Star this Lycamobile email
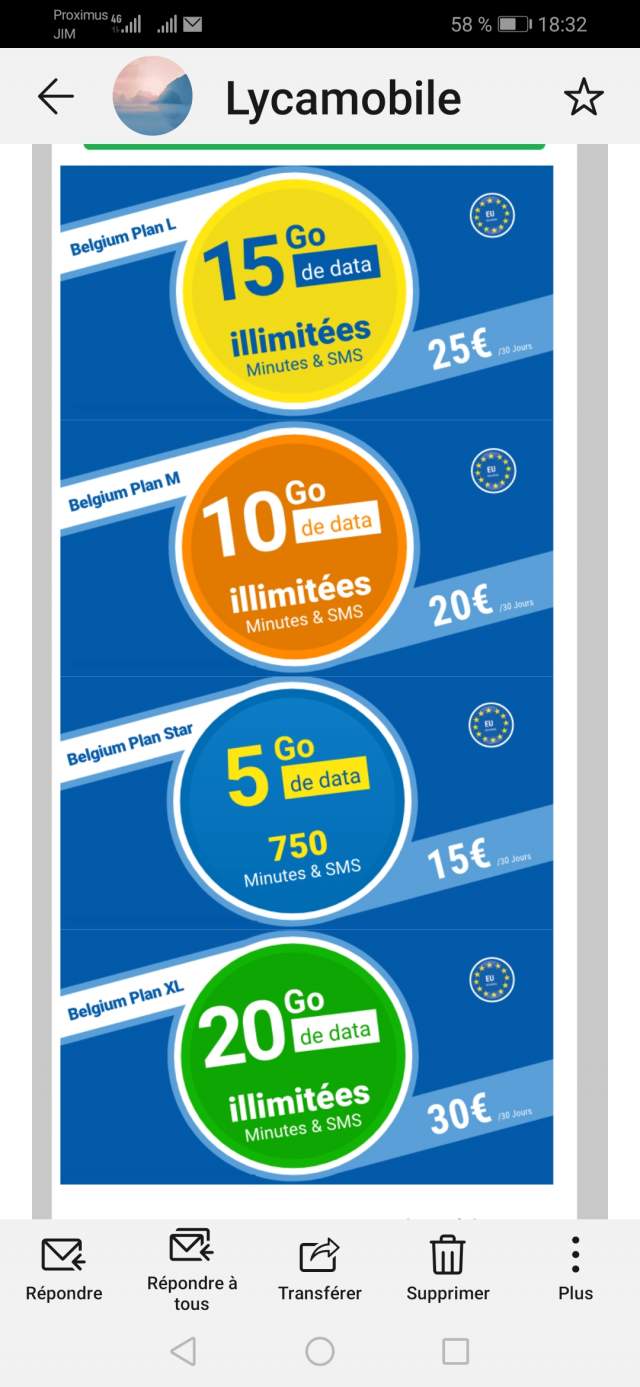The image size is (640, 1387). pyautogui.click(x=583, y=97)
